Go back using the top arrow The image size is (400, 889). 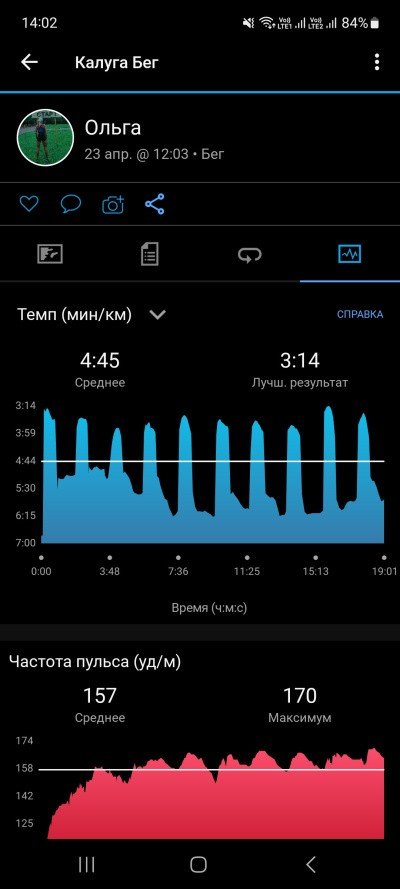coord(29,62)
